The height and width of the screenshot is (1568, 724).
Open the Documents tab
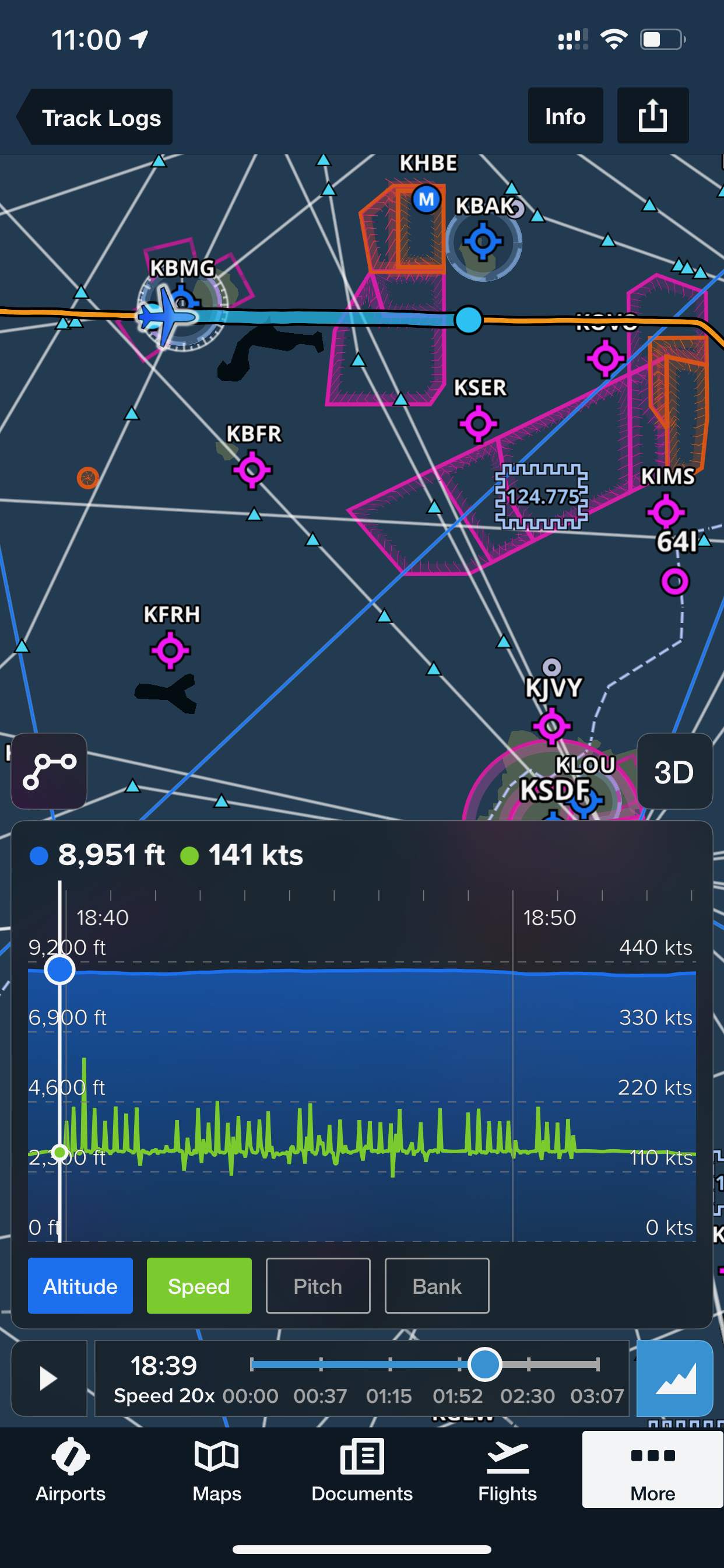tap(362, 1471)
